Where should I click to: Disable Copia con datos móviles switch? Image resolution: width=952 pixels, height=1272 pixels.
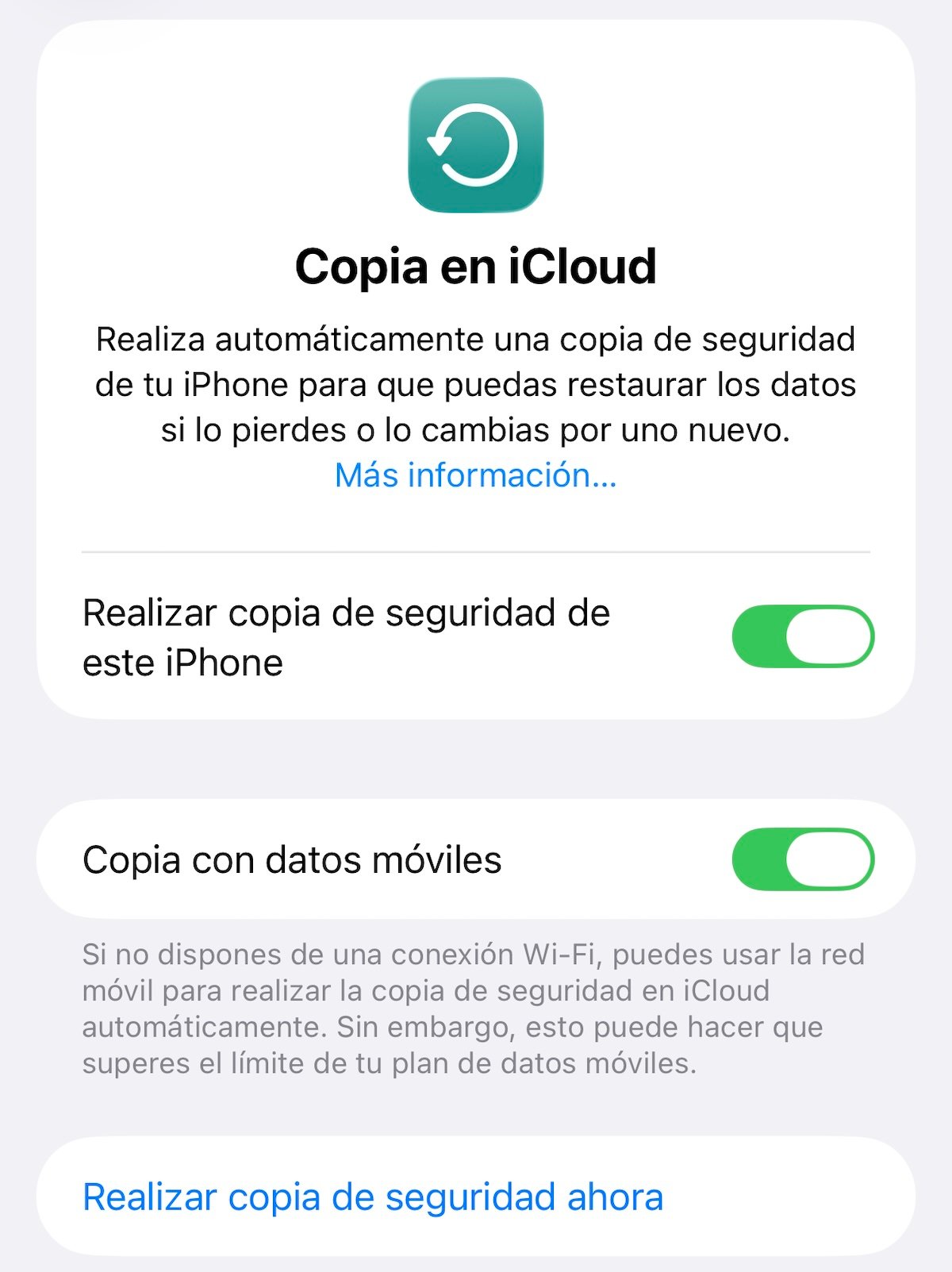[x=802, y=859]
